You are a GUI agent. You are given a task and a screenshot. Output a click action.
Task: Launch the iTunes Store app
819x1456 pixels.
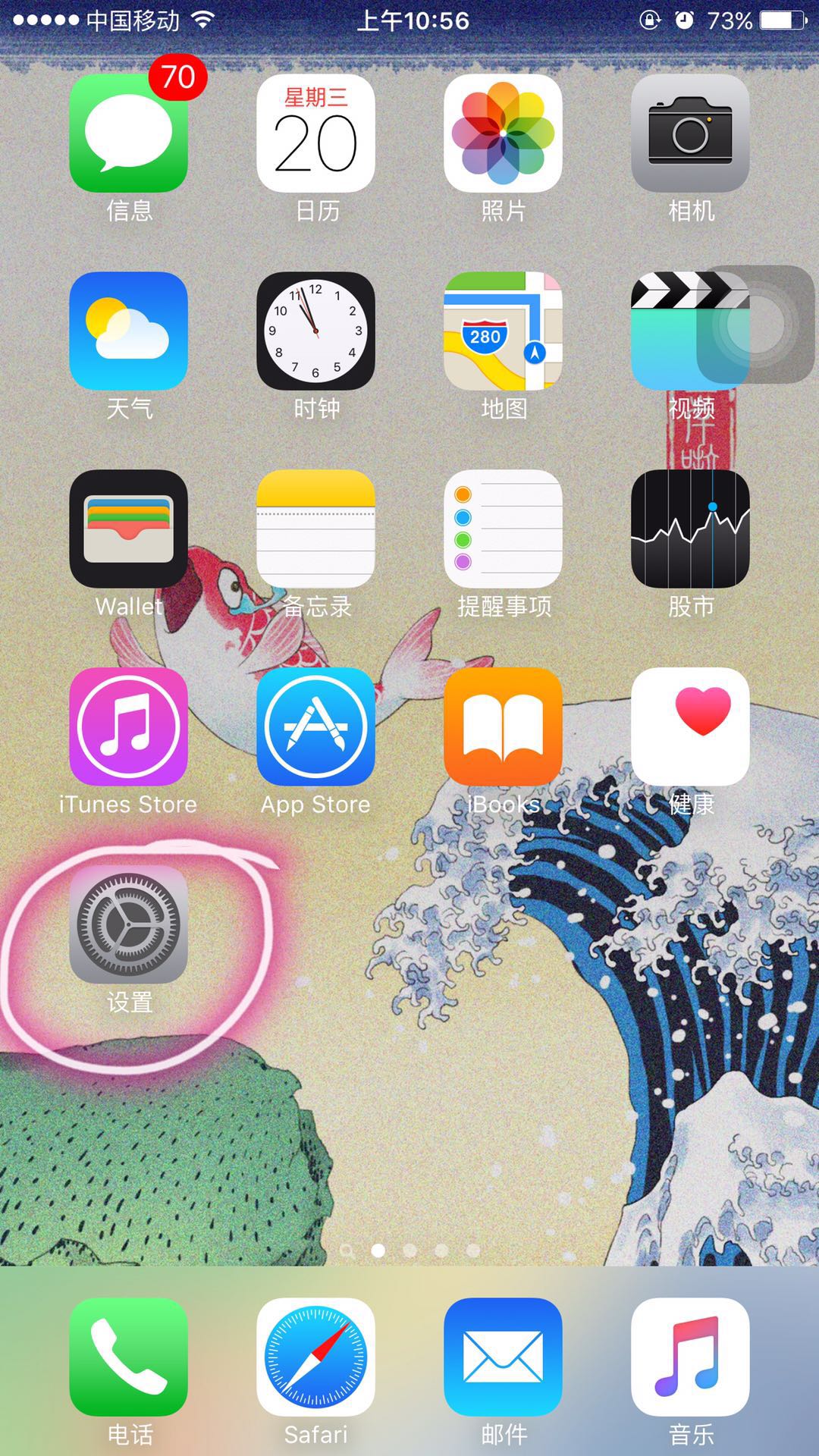tap(128, 727)
